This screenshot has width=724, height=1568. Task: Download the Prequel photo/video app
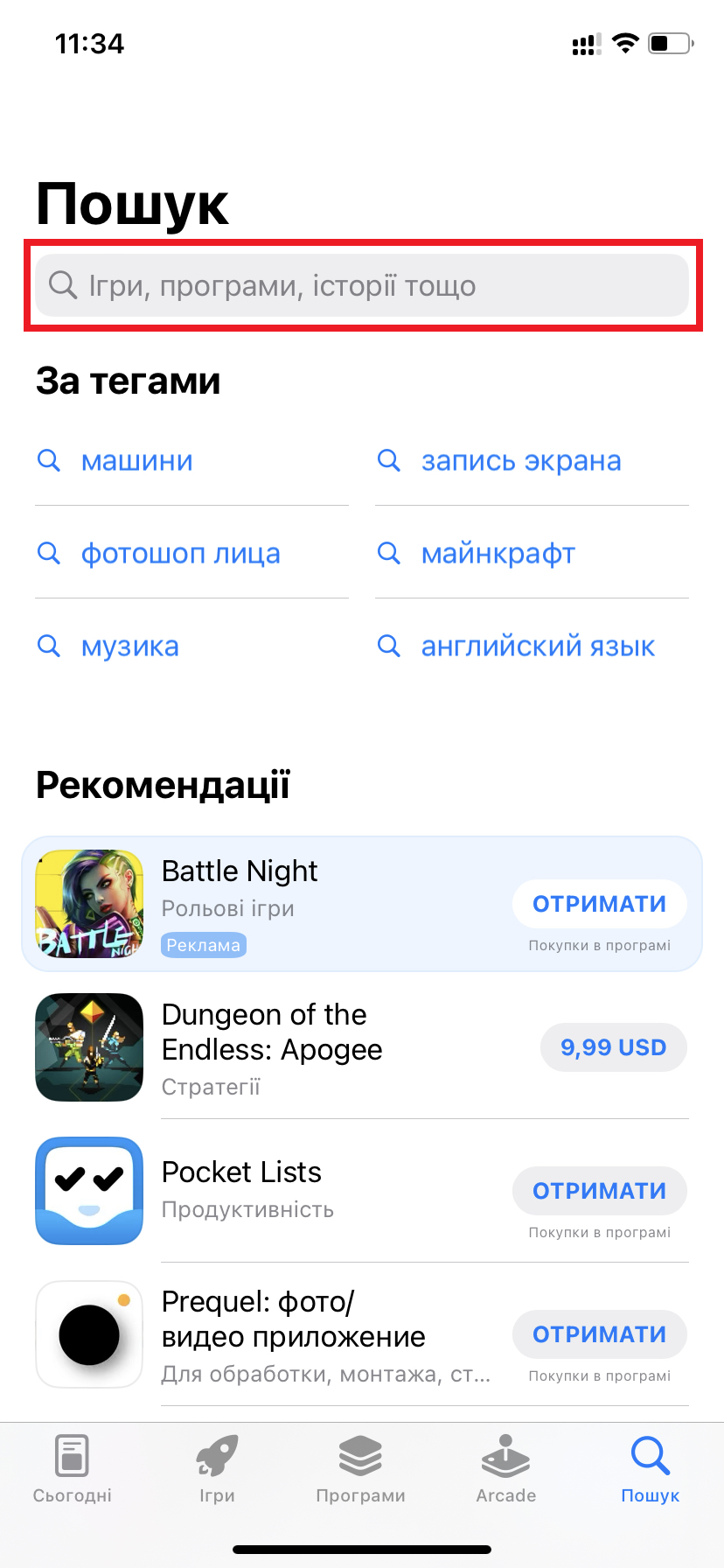[x=599, y=1334]
